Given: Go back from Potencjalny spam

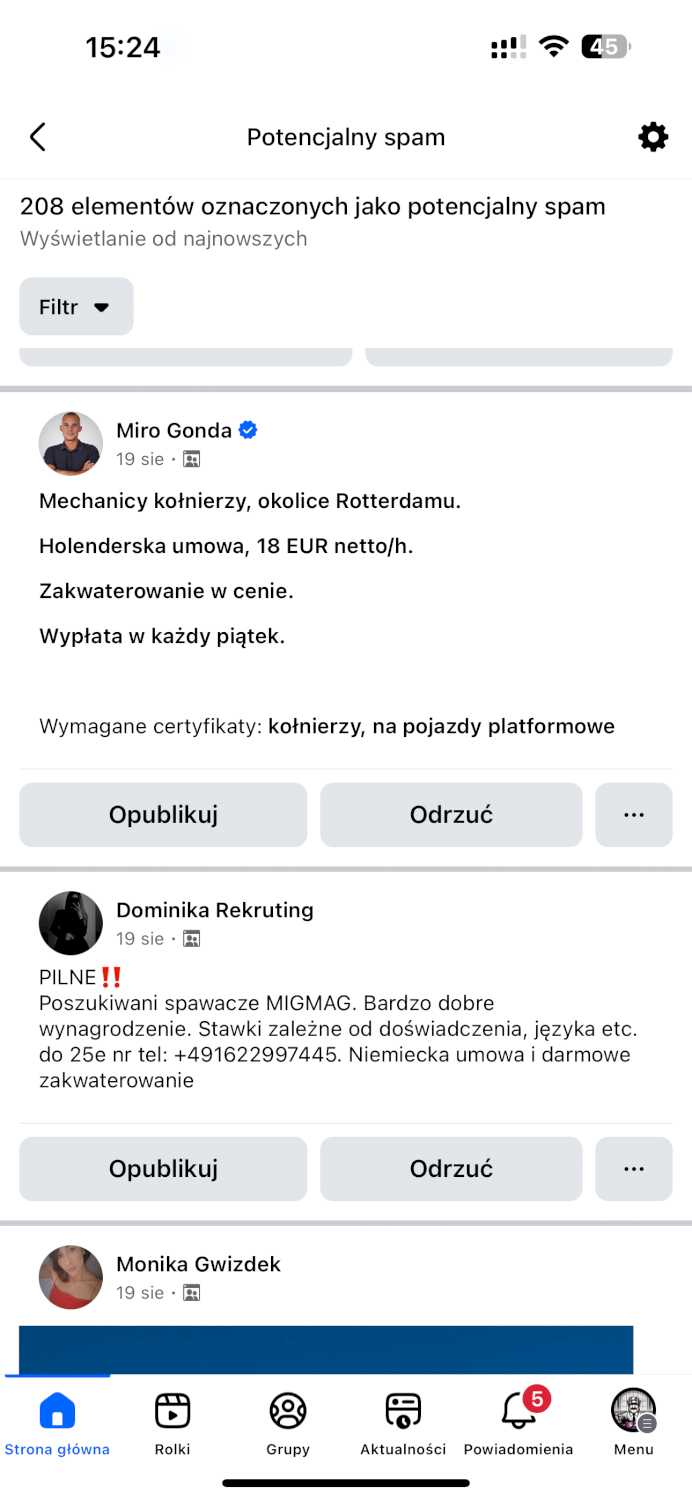Looking at the screenshot, I should pos(38,137).
